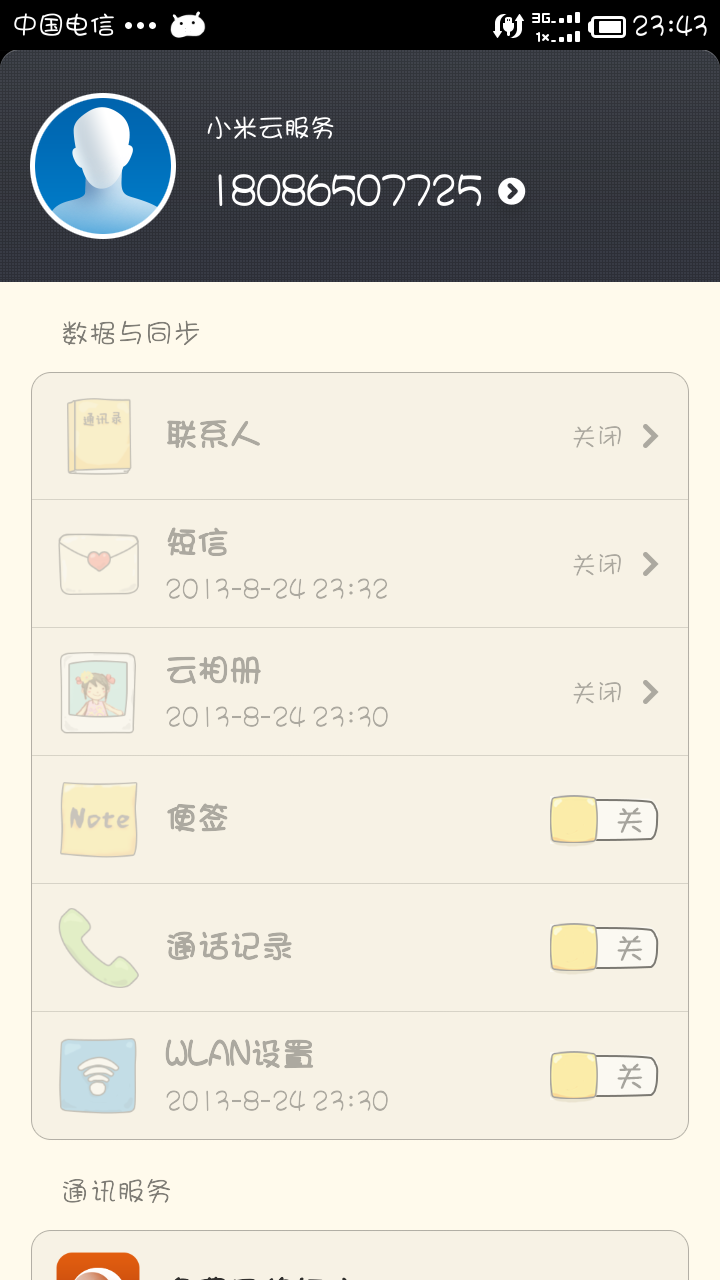Viewport: 720px width, 1280px height.
Task: Enable the WLAN设置 sync switch
Action: pyautogui.click(x=603, y=1075)
